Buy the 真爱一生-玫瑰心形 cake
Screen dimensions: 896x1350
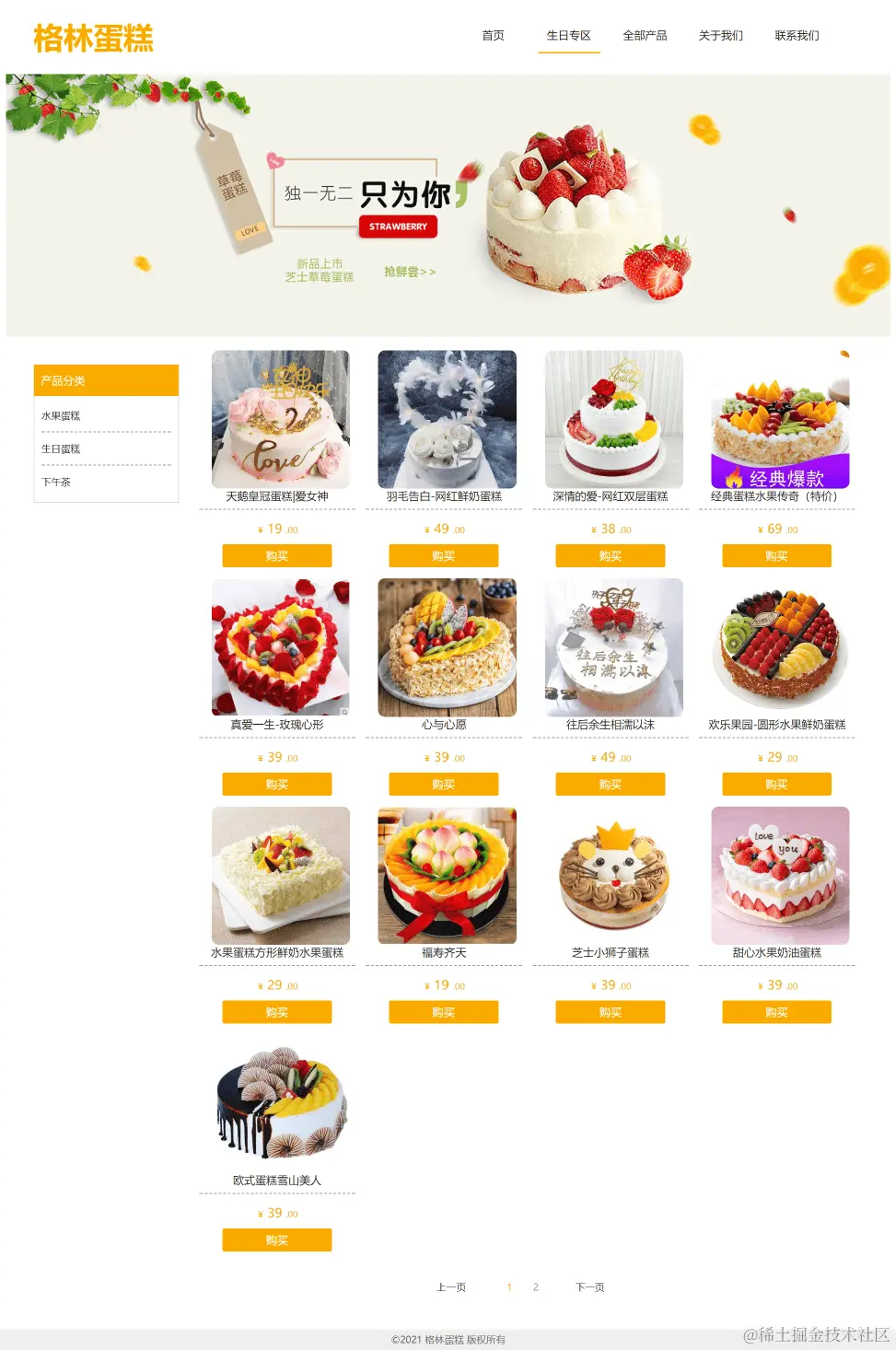(x=276, y=785)
